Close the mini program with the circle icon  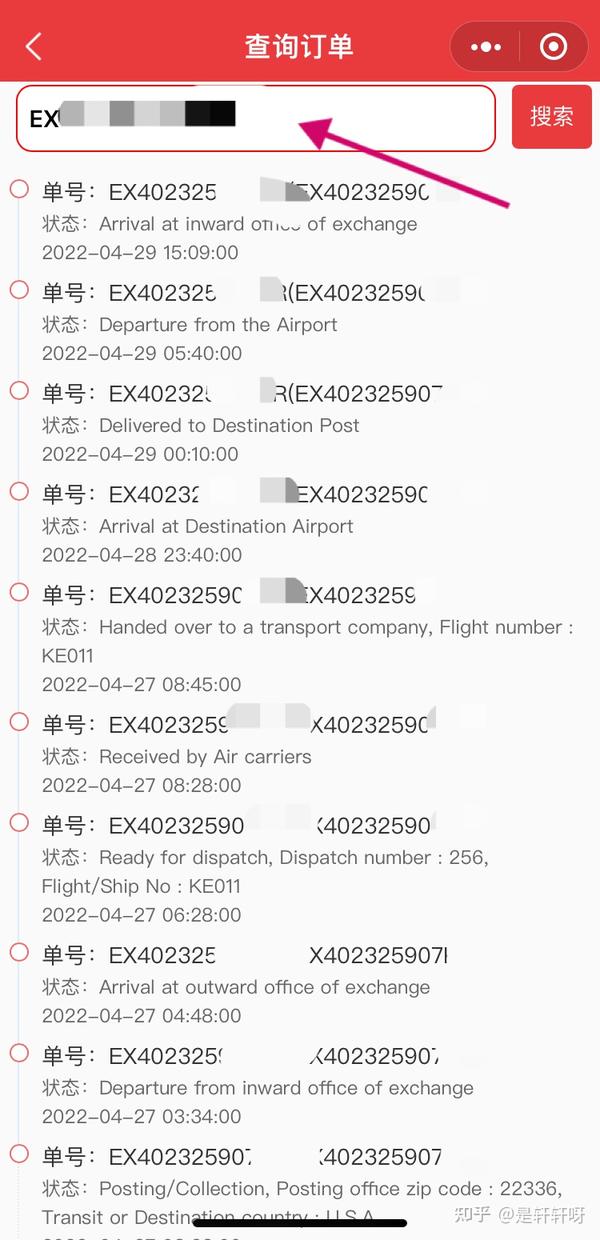(553, 47)
